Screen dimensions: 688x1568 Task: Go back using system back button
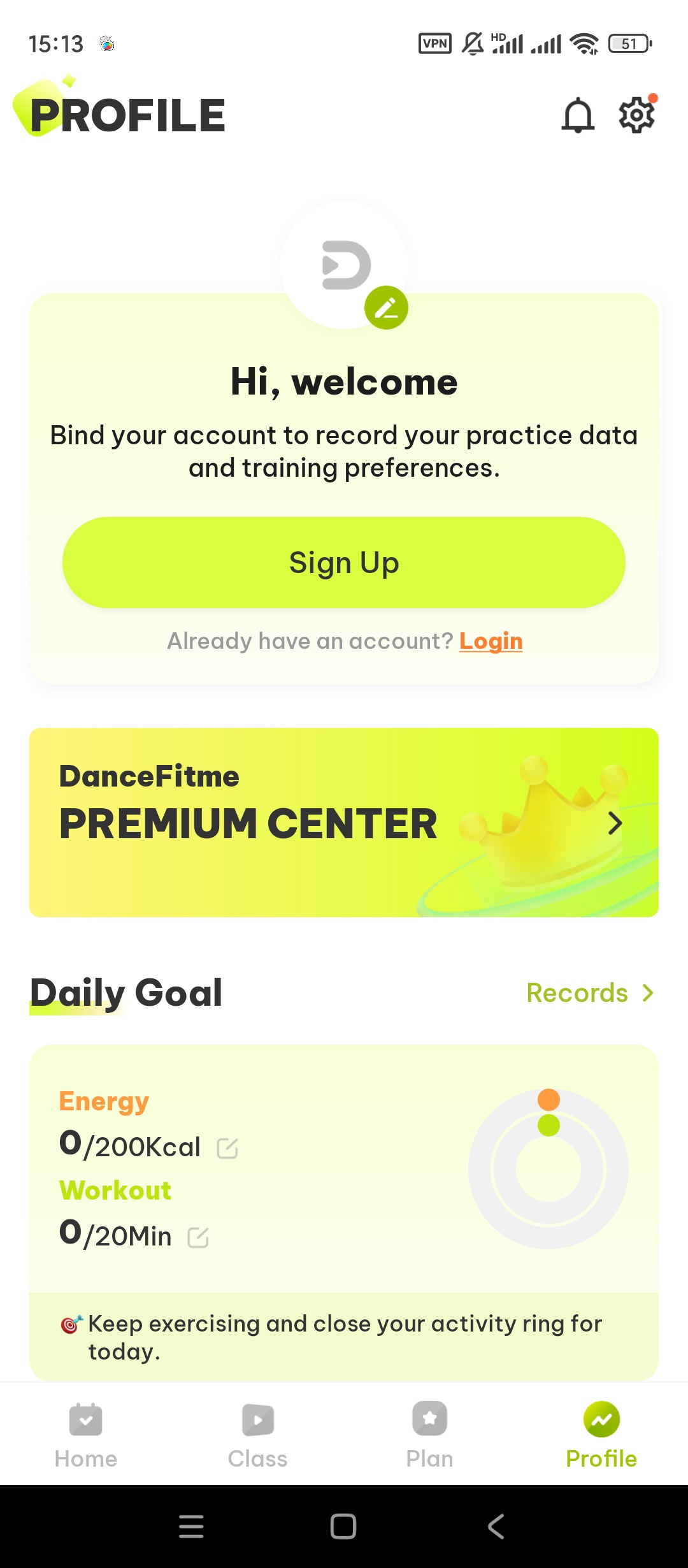pyautogui.click(x=496, y=1527)
